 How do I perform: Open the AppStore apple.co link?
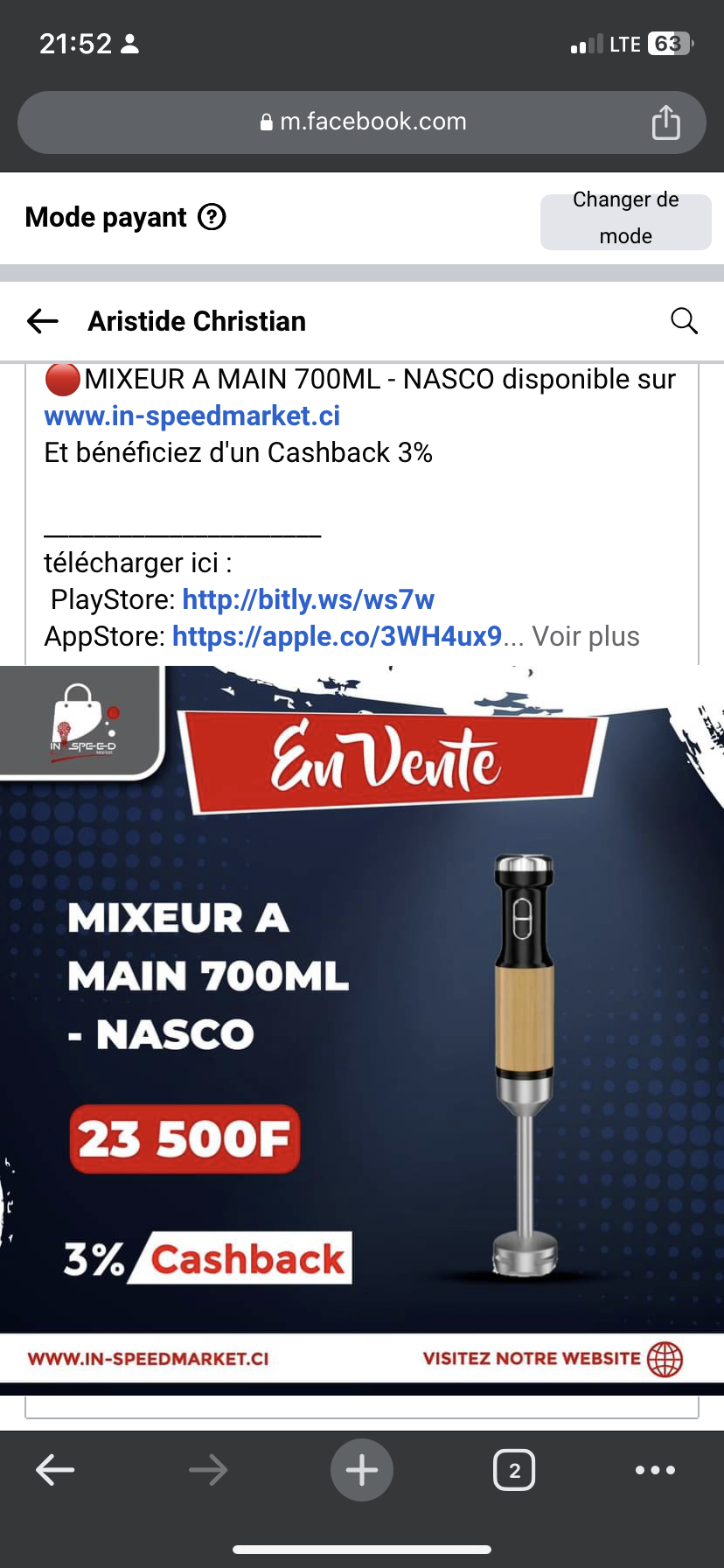point(337,637)
